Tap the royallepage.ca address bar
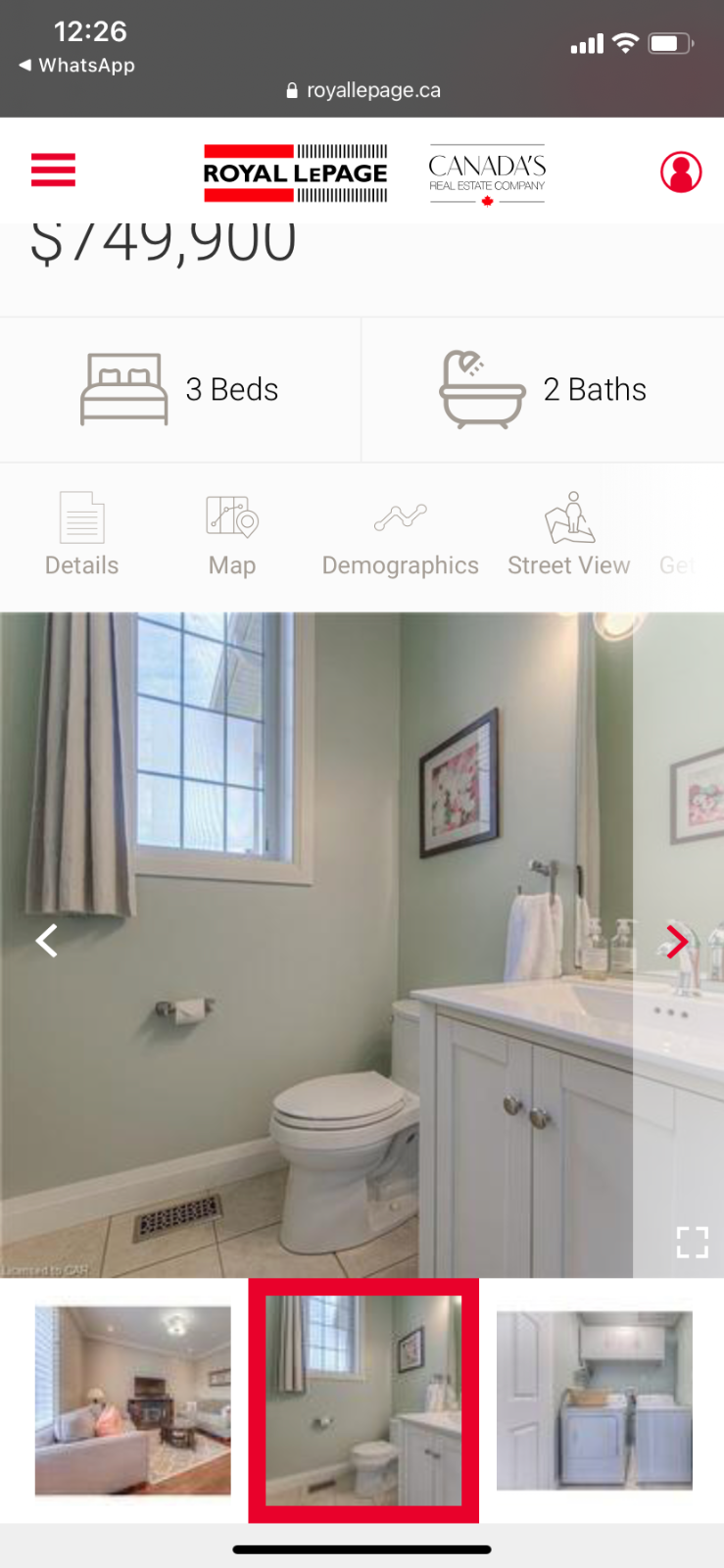724x1568 pixels. (363, 90)
